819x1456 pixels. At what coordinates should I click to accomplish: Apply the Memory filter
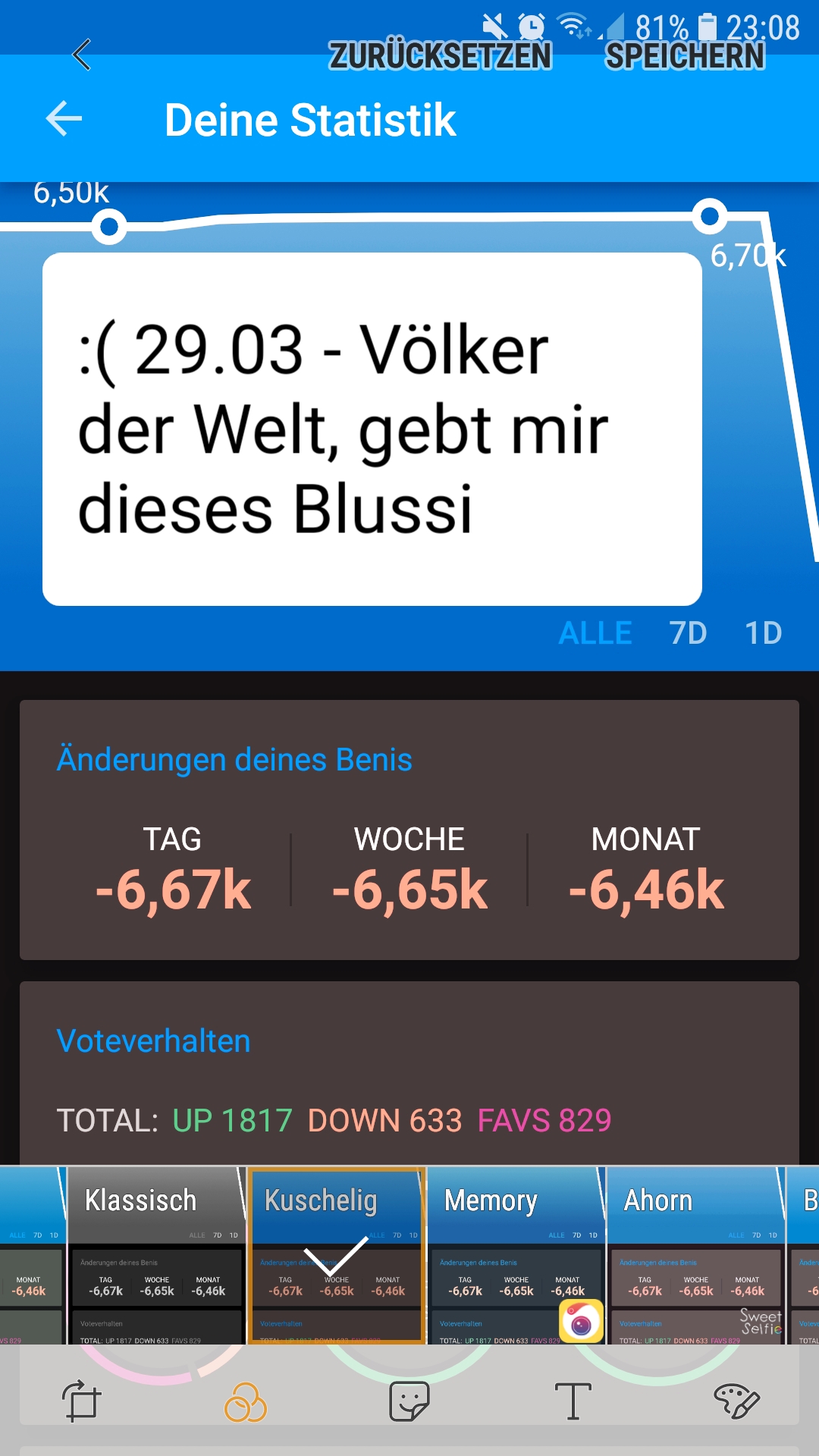[x=516, y=1255]
